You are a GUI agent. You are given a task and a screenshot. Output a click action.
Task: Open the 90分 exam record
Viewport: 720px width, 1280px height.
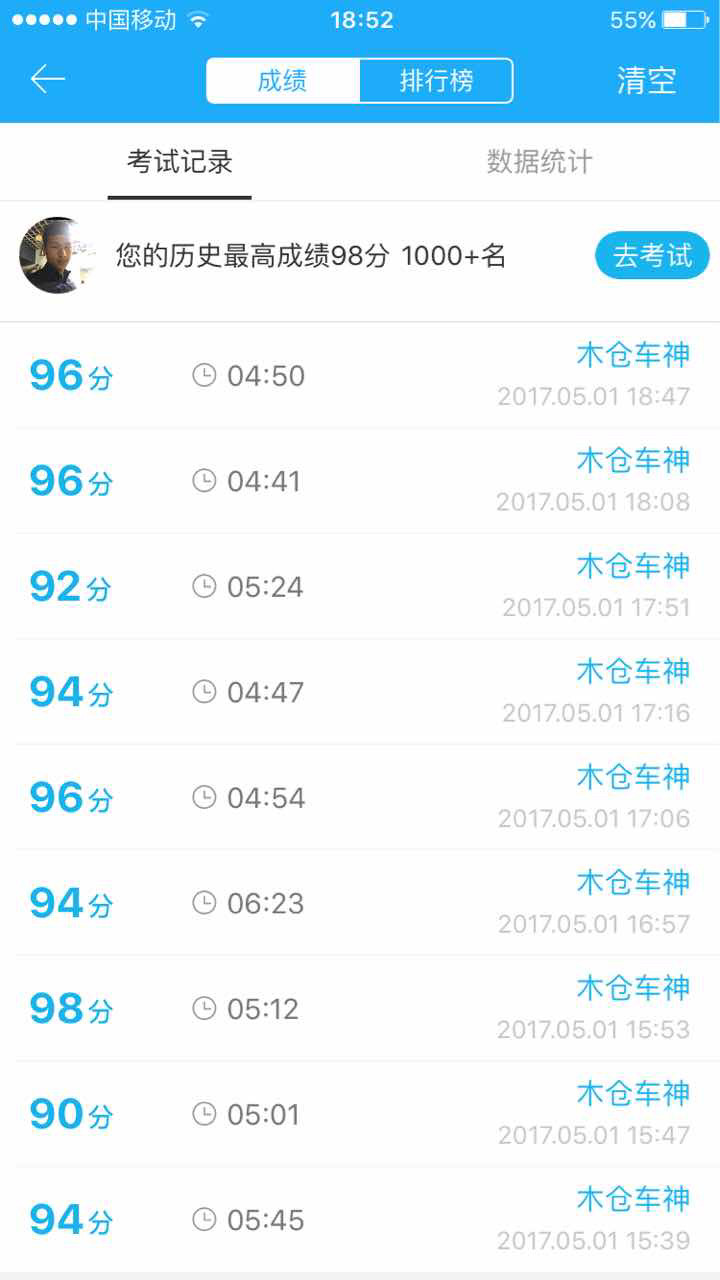360,1114
